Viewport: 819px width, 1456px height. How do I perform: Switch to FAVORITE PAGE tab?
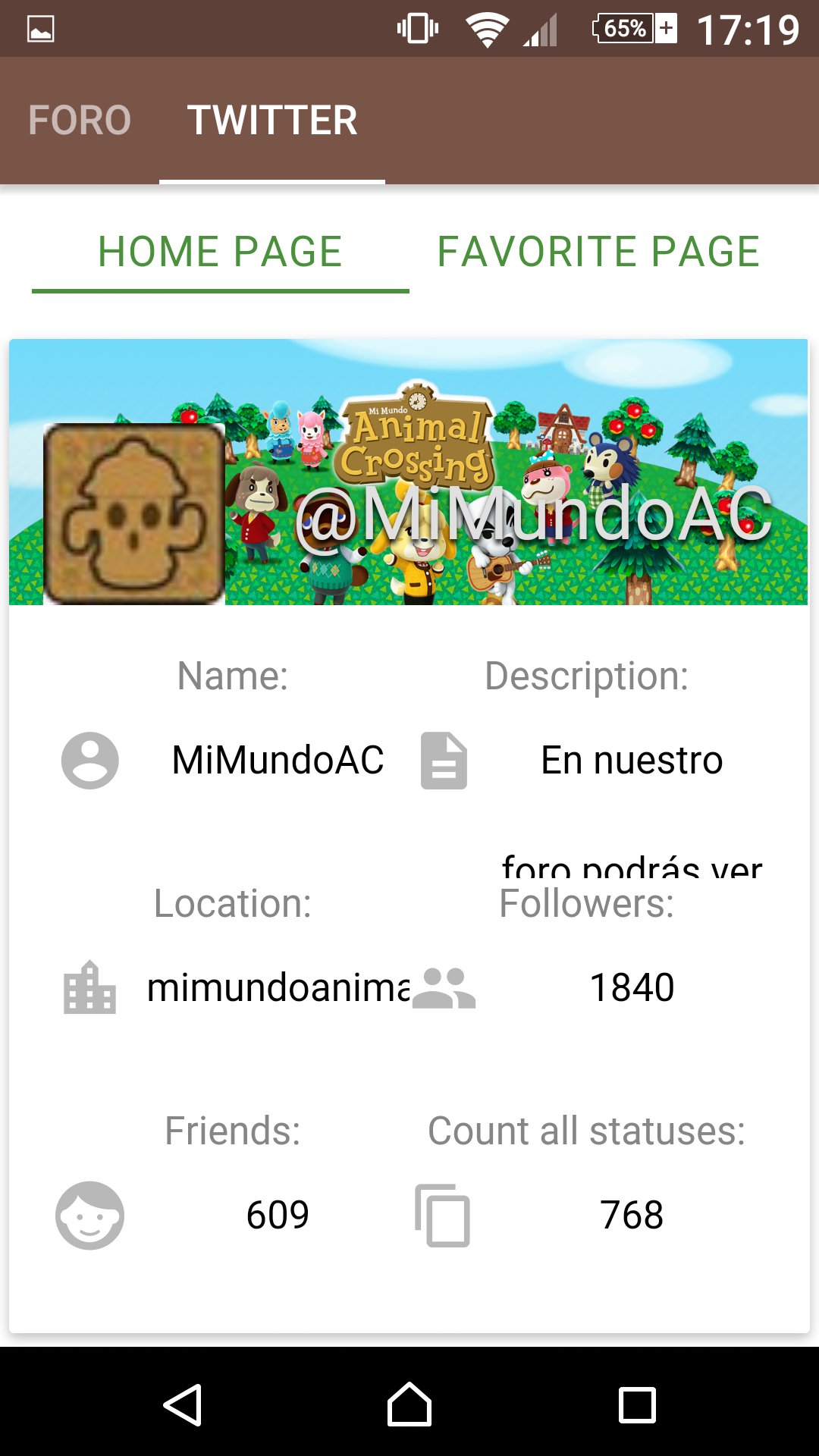click(x=598, y=252)
